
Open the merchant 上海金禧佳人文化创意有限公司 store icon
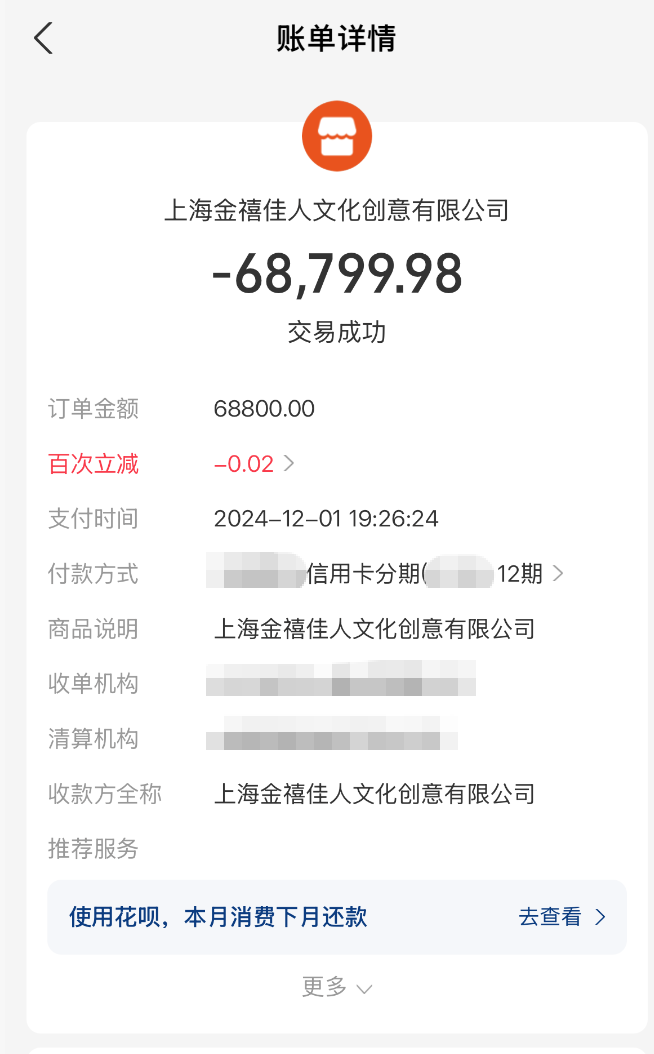click(x=337, y=136)
